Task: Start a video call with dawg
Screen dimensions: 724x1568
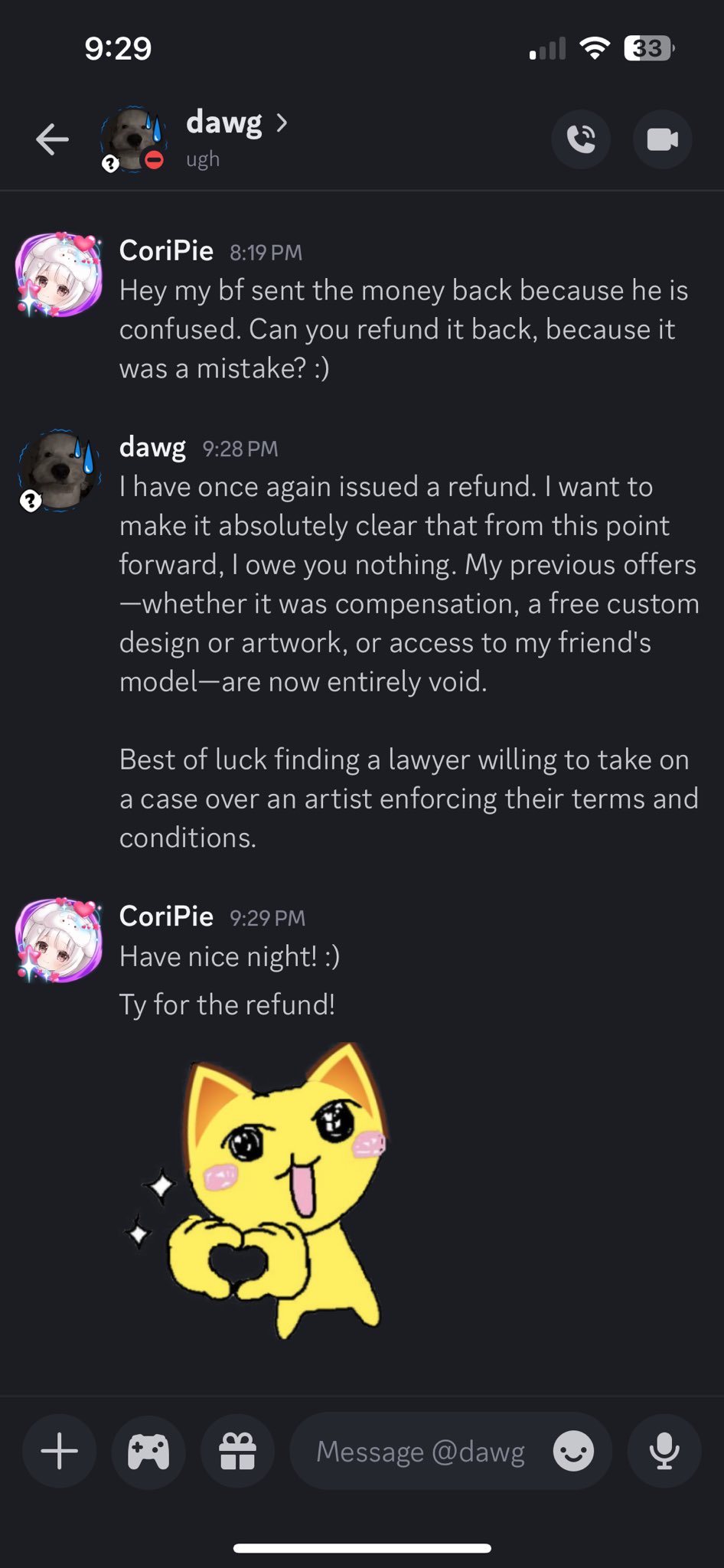Action: tap(662, 139)
